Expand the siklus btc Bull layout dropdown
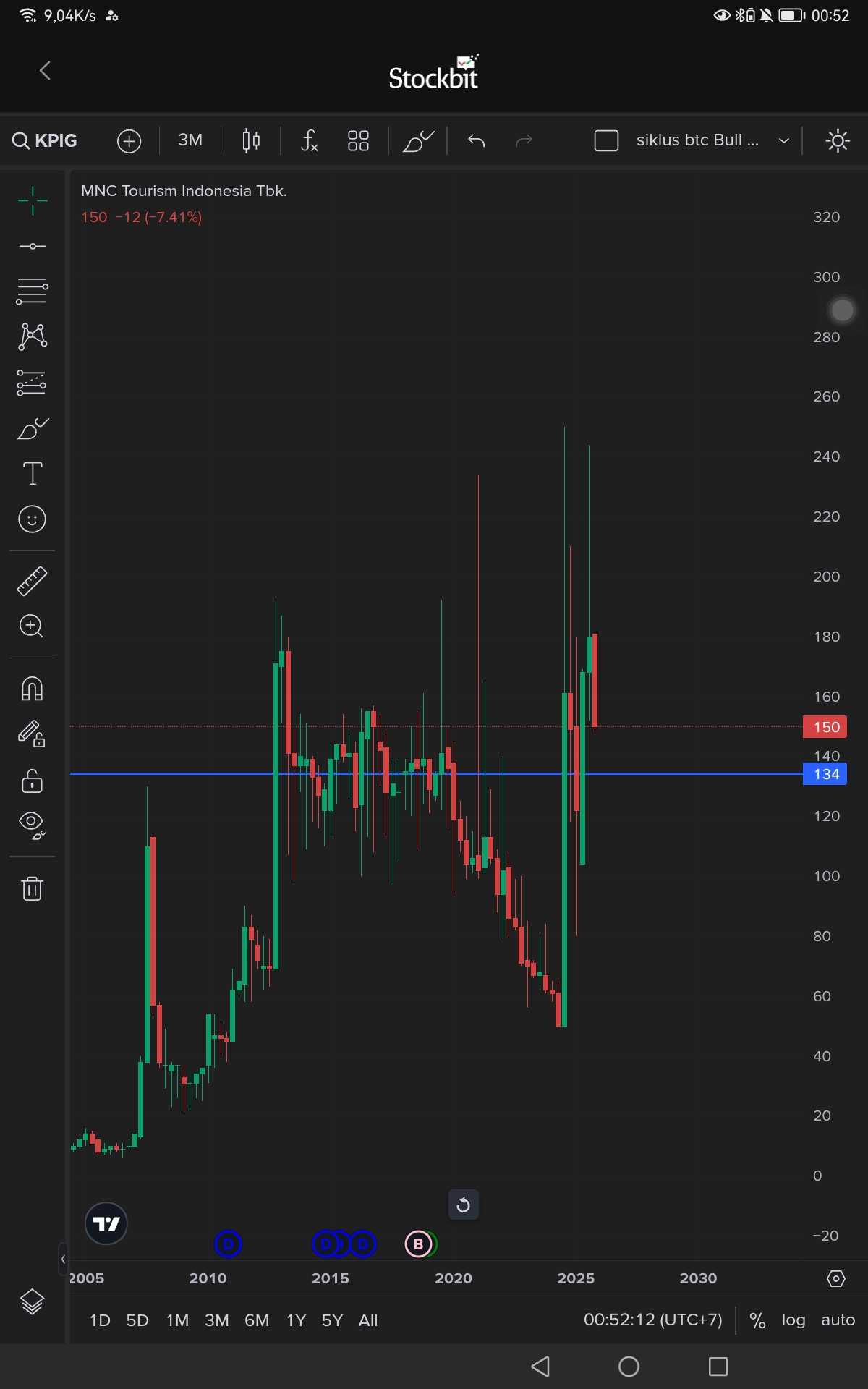868x1389 pixels. coord(783,140)
